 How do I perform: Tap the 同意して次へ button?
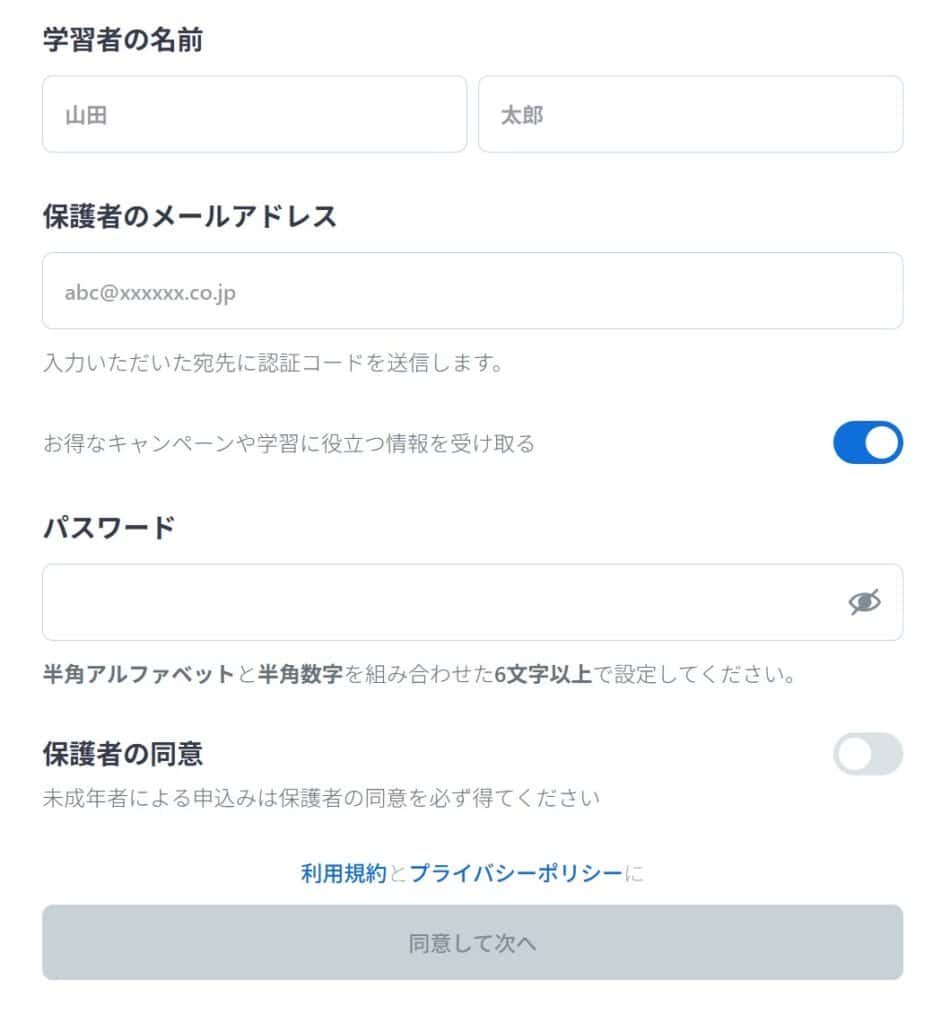(x=472, y=943)
